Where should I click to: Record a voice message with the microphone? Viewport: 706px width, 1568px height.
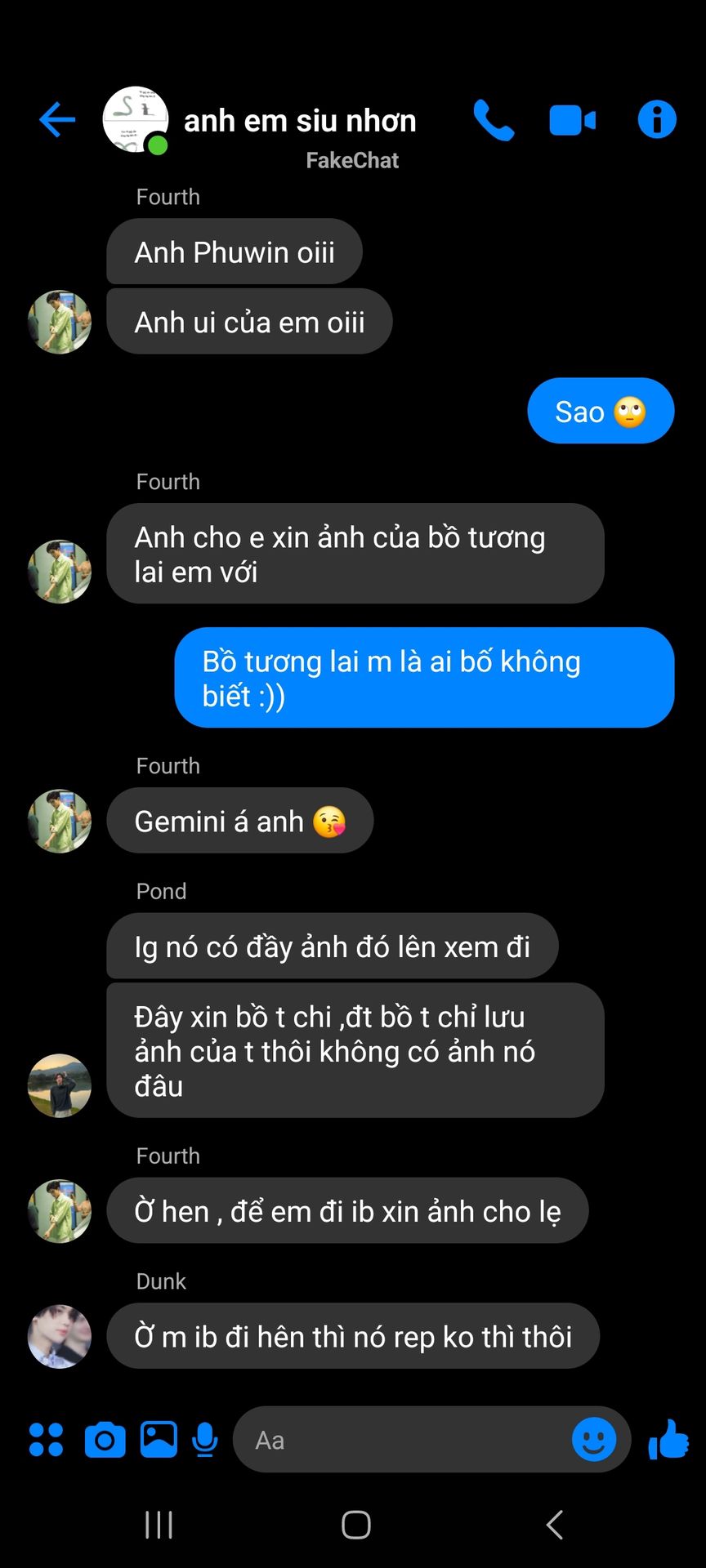pyautogui.click(x=205, y=1440)
